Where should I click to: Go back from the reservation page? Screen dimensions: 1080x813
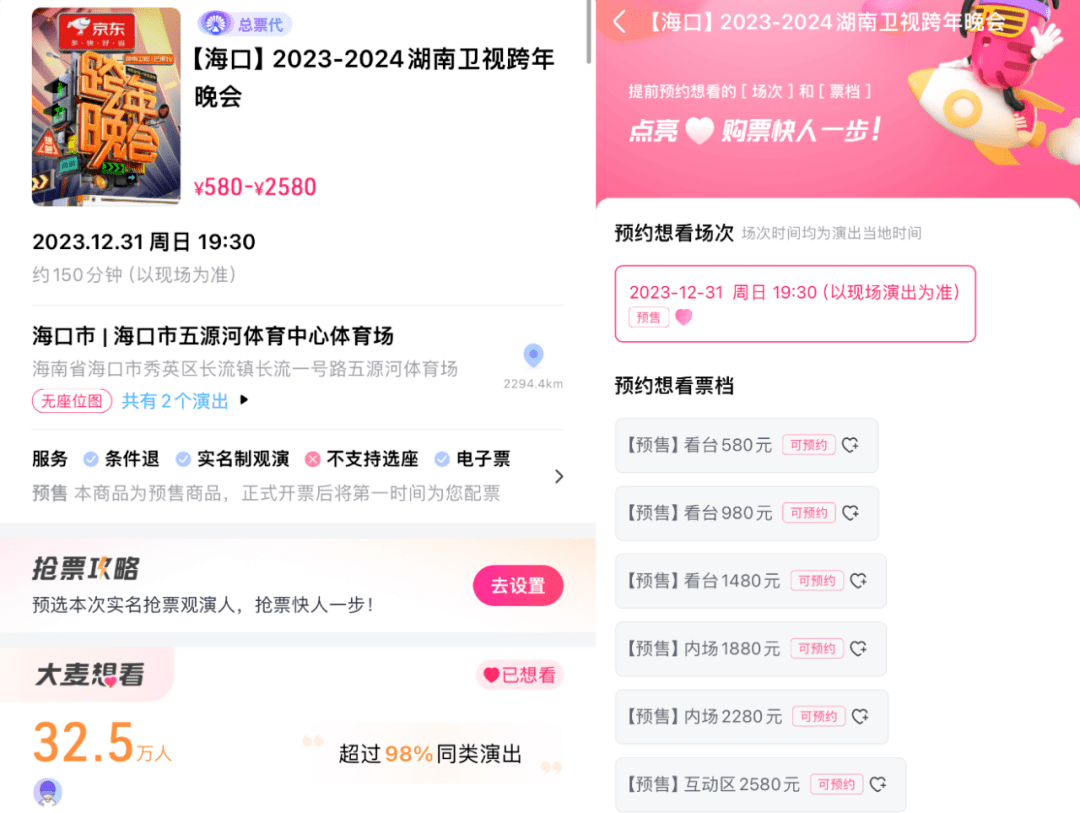pyautogui.click(x=619, y=22)
